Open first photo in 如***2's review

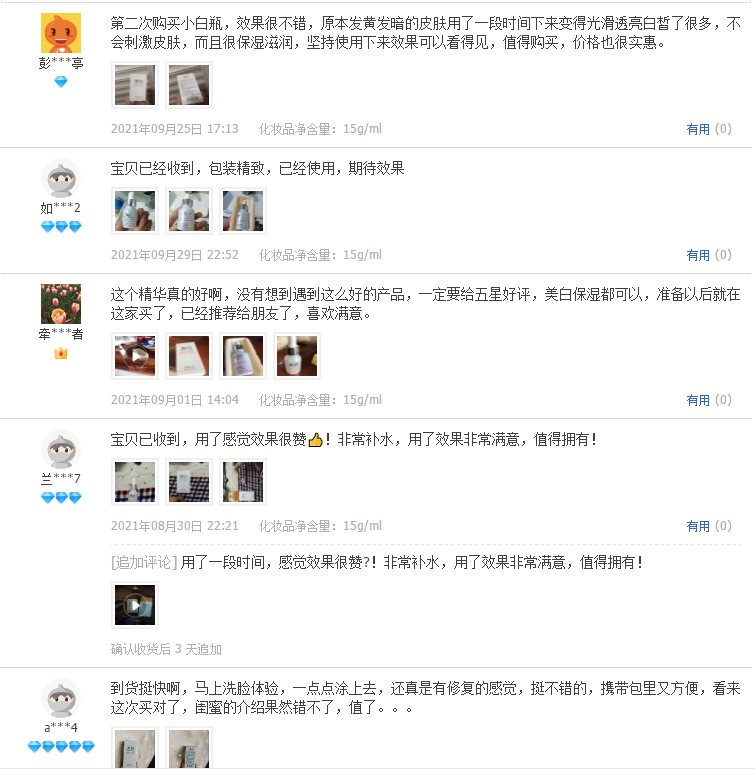coord(134,211)
